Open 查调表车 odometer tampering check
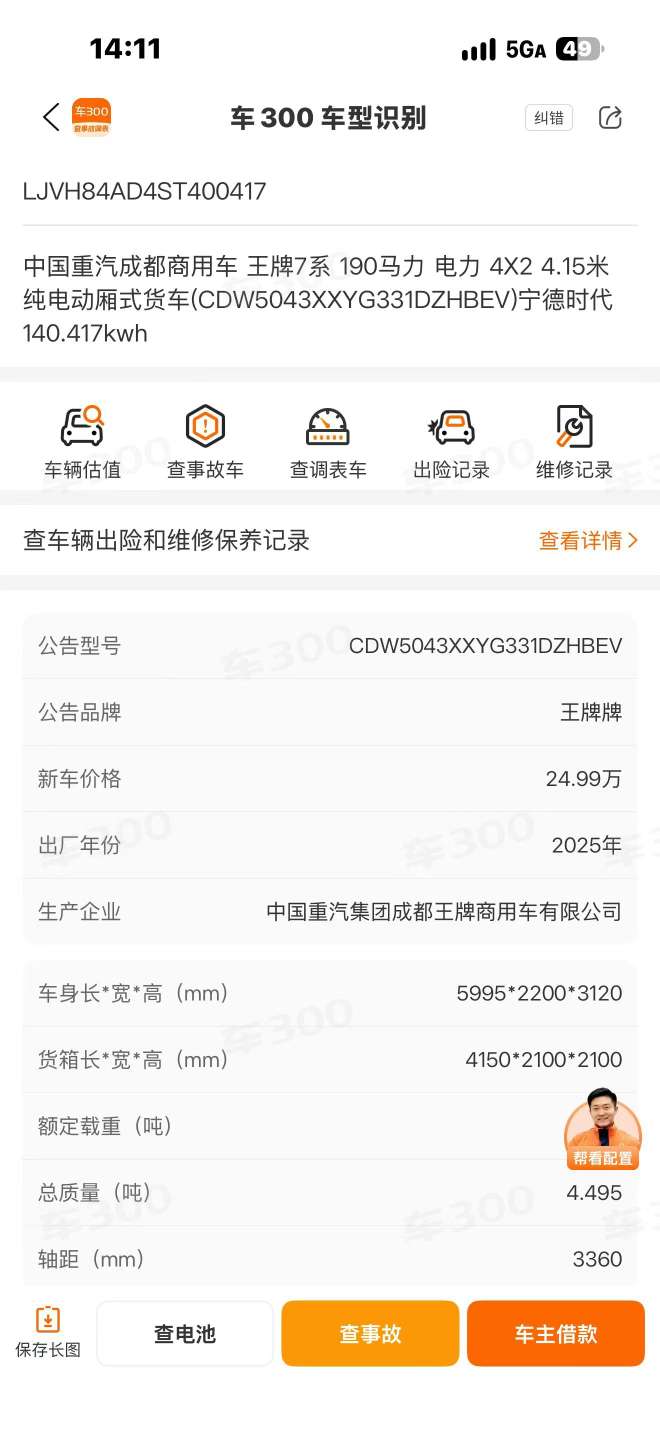Screen dimensions: 660x1434 [328, 442]
